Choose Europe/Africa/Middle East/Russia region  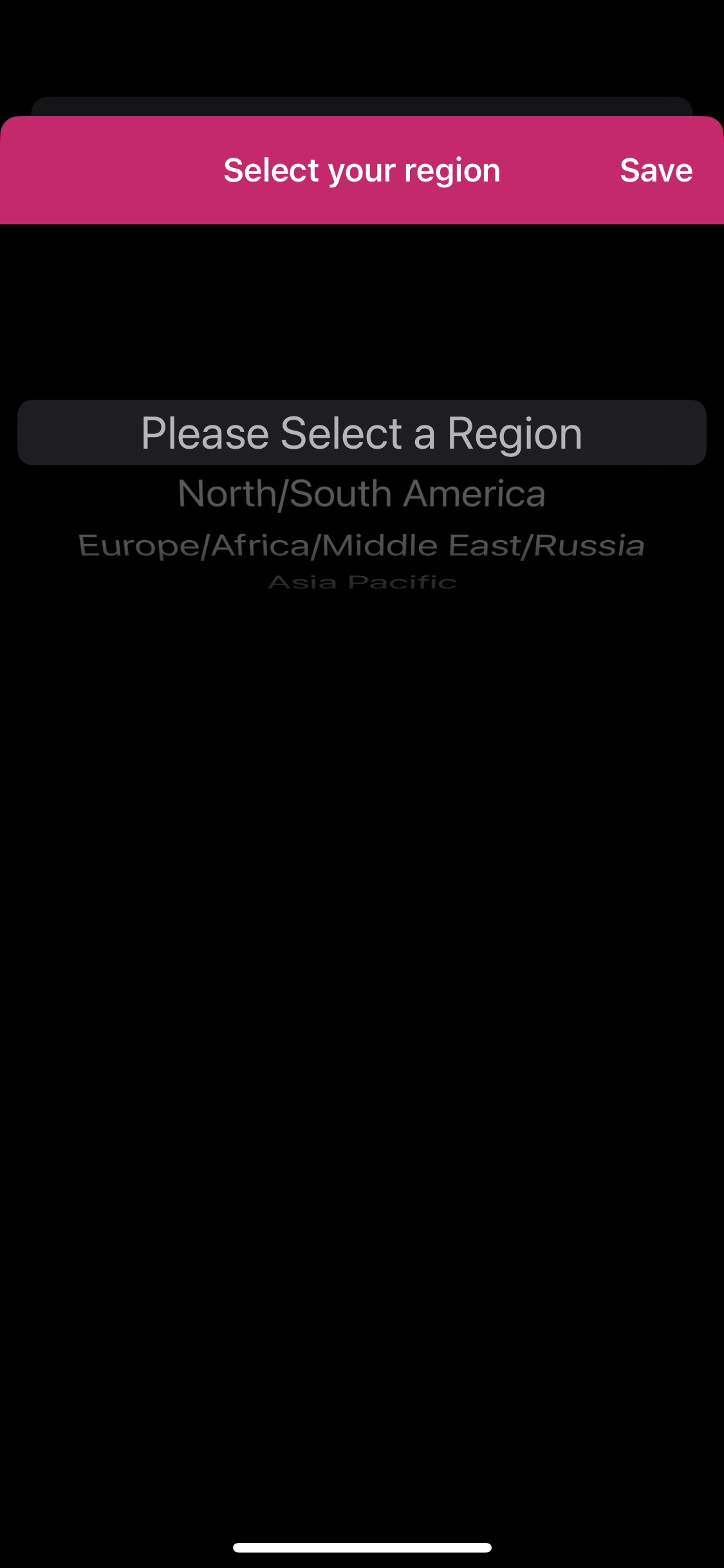coord(362,546)
